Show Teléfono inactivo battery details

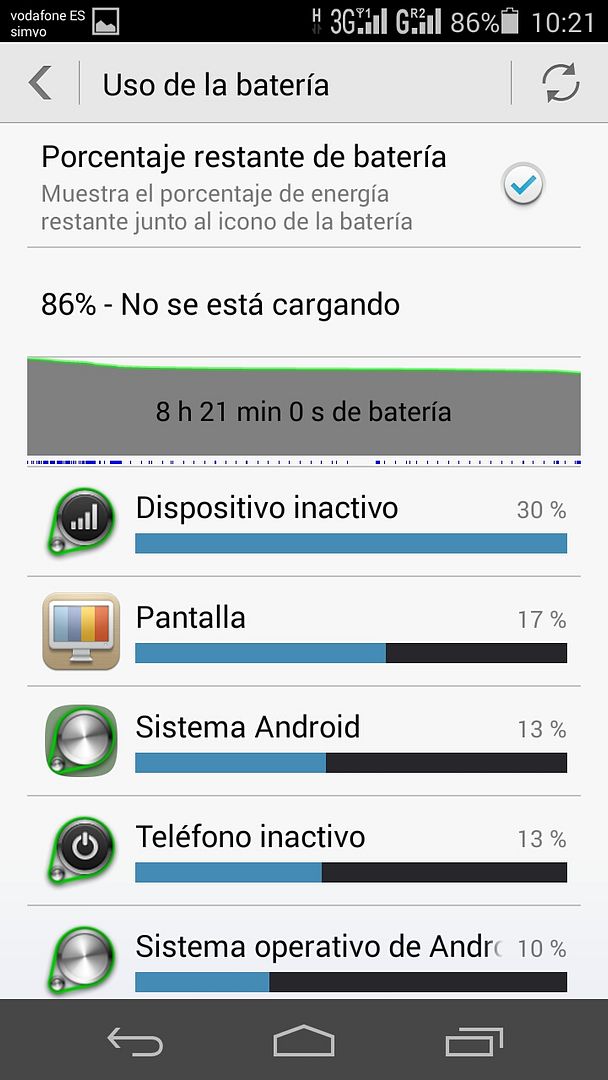303,852
